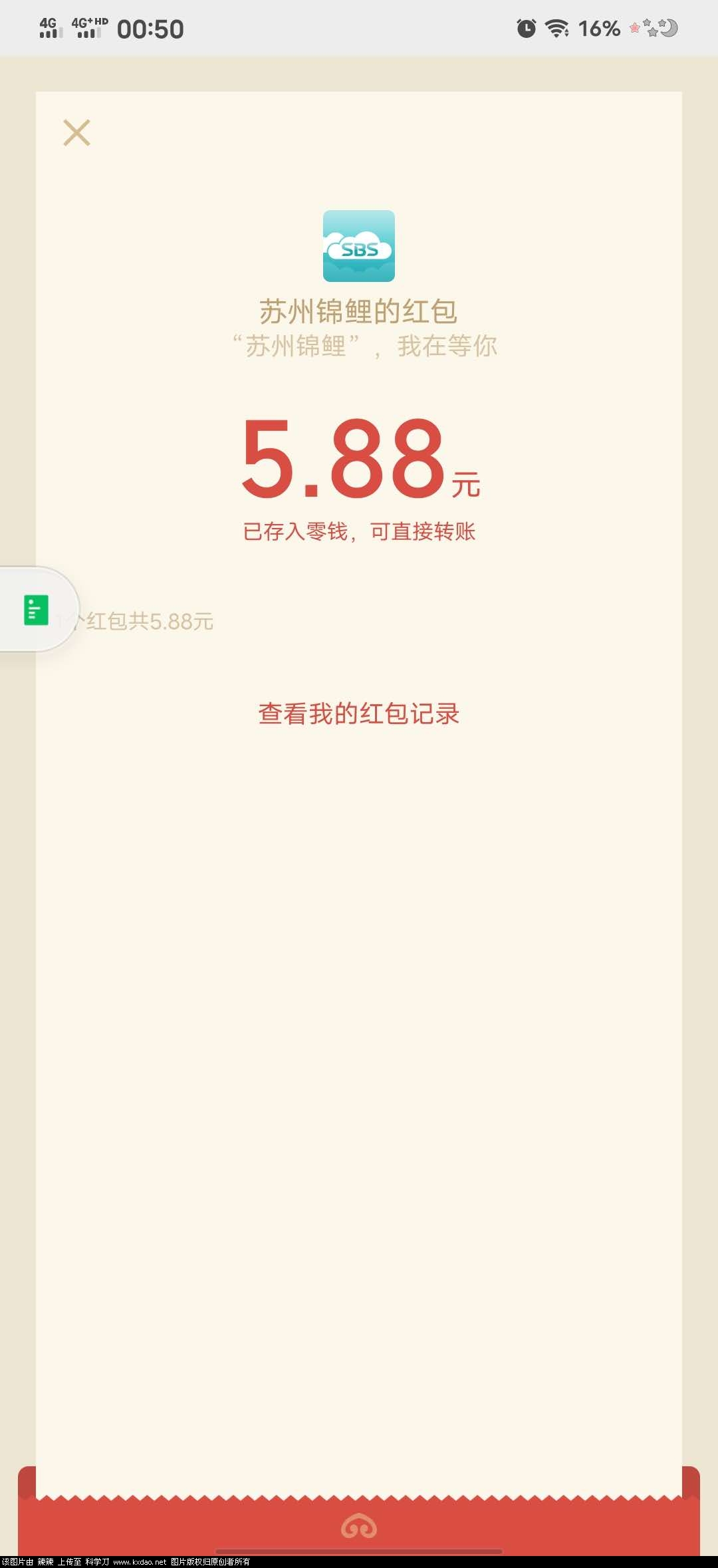The height and width of the screenshot is (1568, 718).
Task: Tap the SBS red packet sender avatar
Action: 359,246
